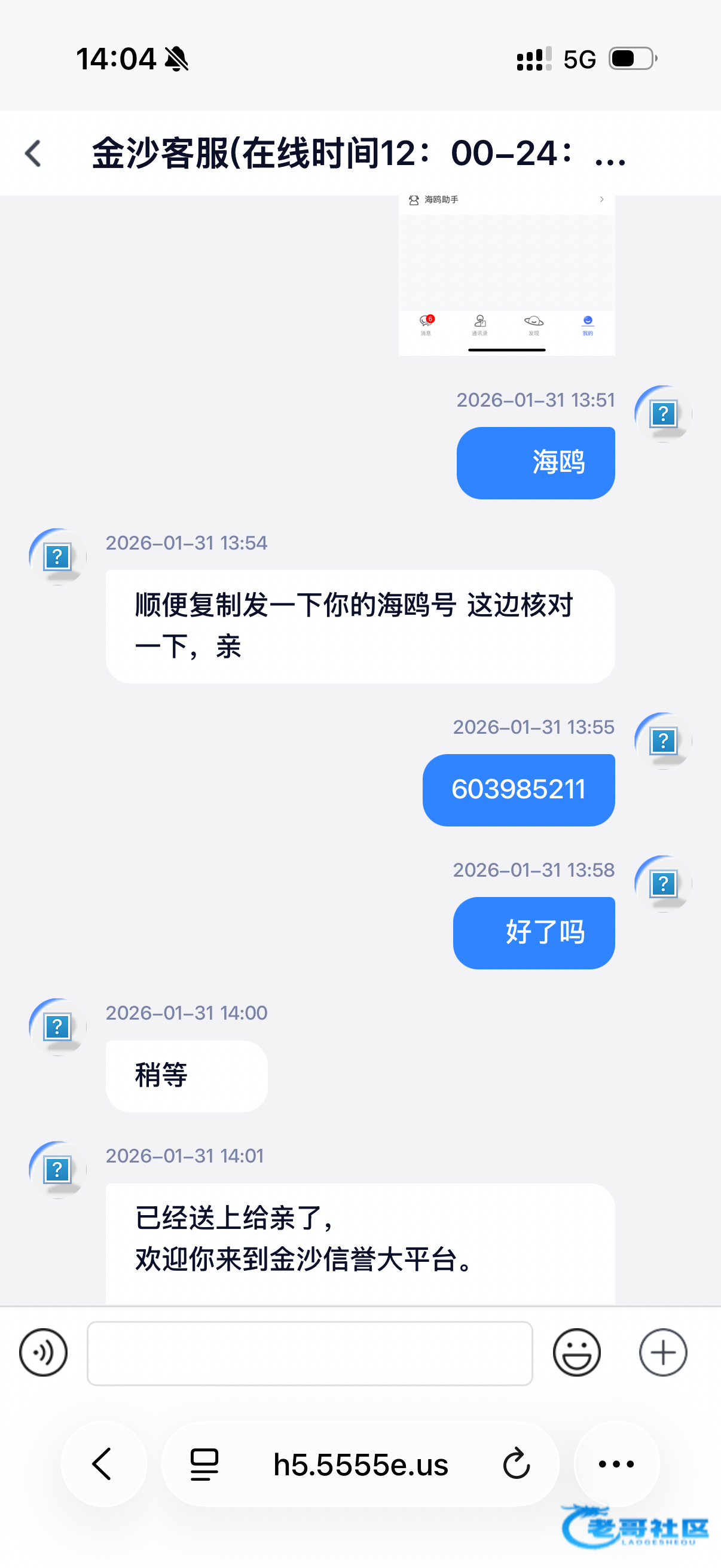
Task: Reload the current web page
Action: pyautogui.click(x=517, y=1464)
